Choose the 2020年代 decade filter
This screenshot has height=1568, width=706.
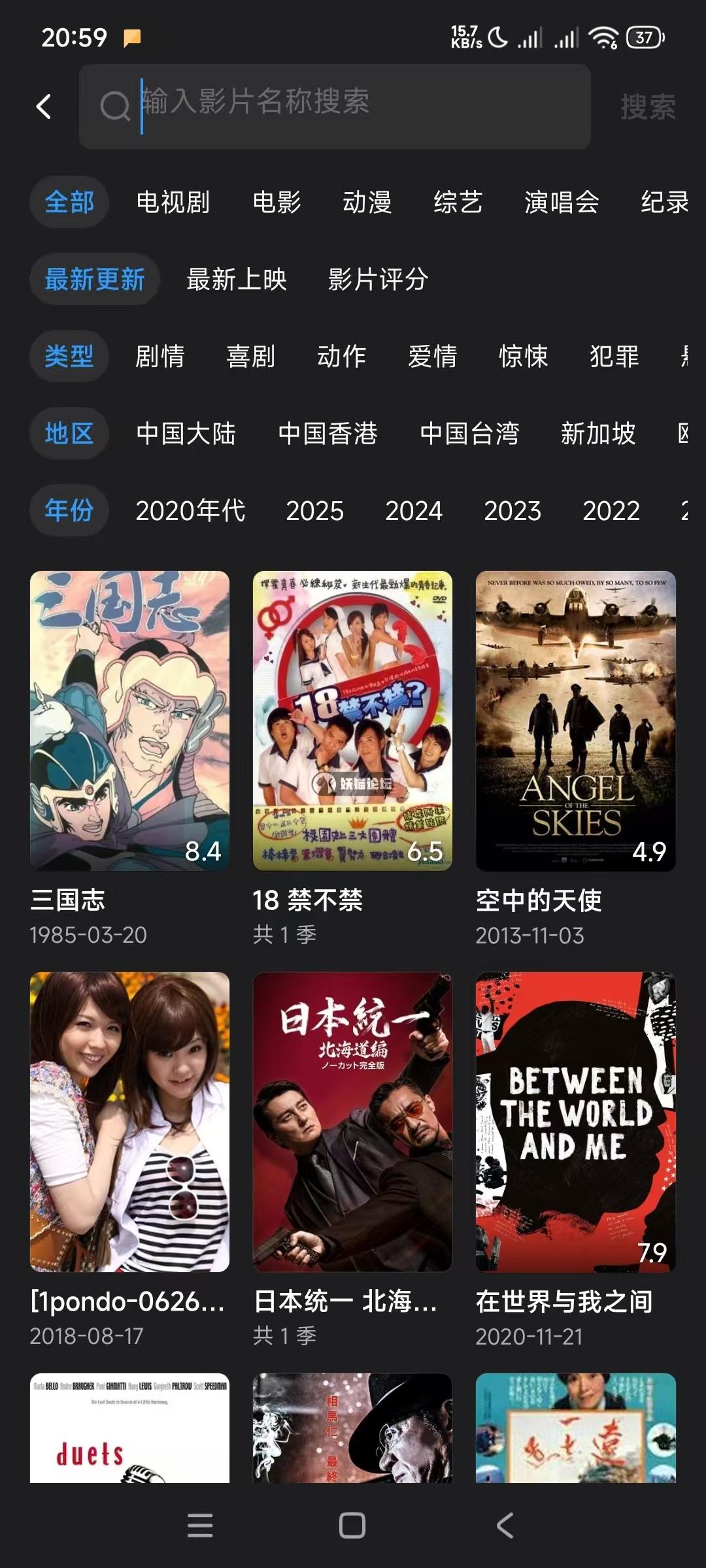(190, 510)
